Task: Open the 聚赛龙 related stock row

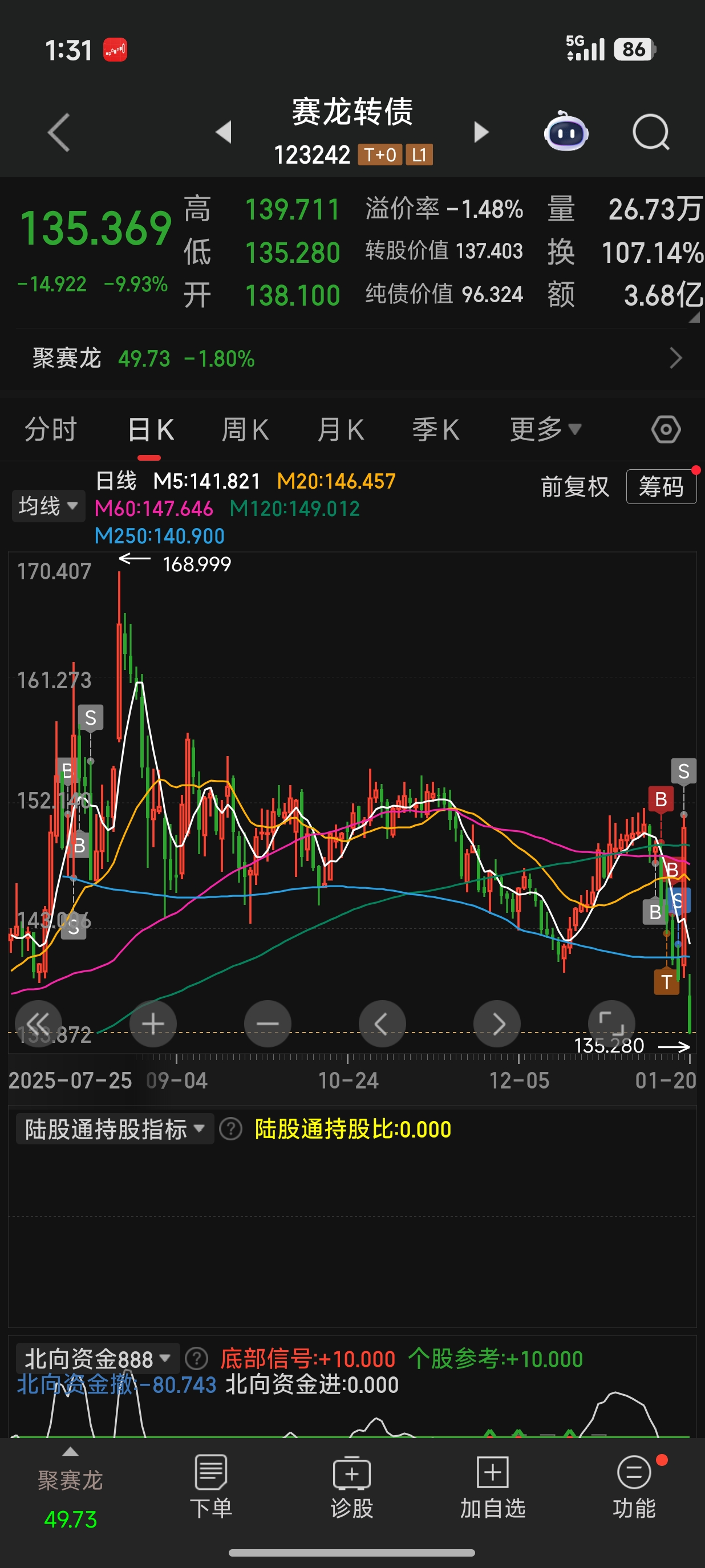Action: coord(352,359)
